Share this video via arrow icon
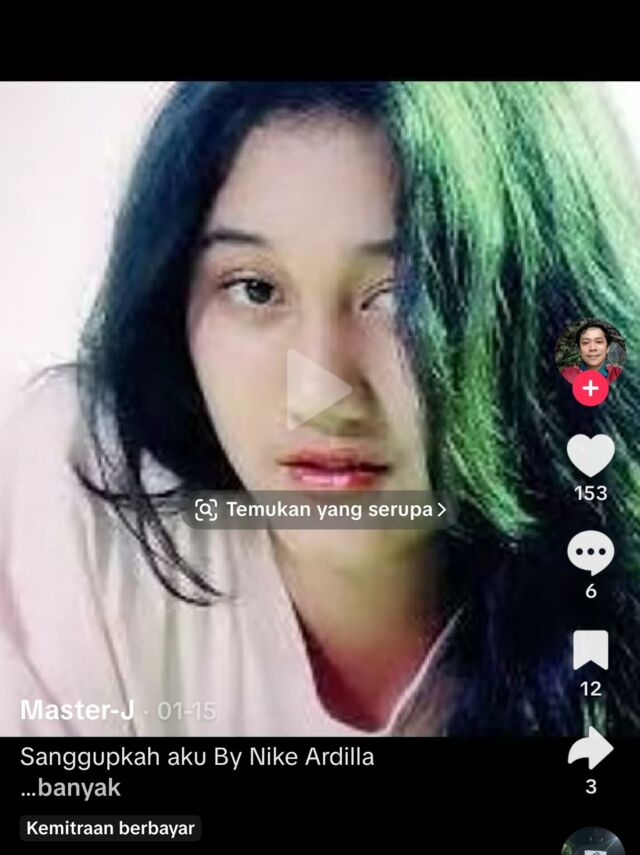Image resolution: width=640 pixels, height=855 pixels. pyautogui.click(x=590, y=748)
